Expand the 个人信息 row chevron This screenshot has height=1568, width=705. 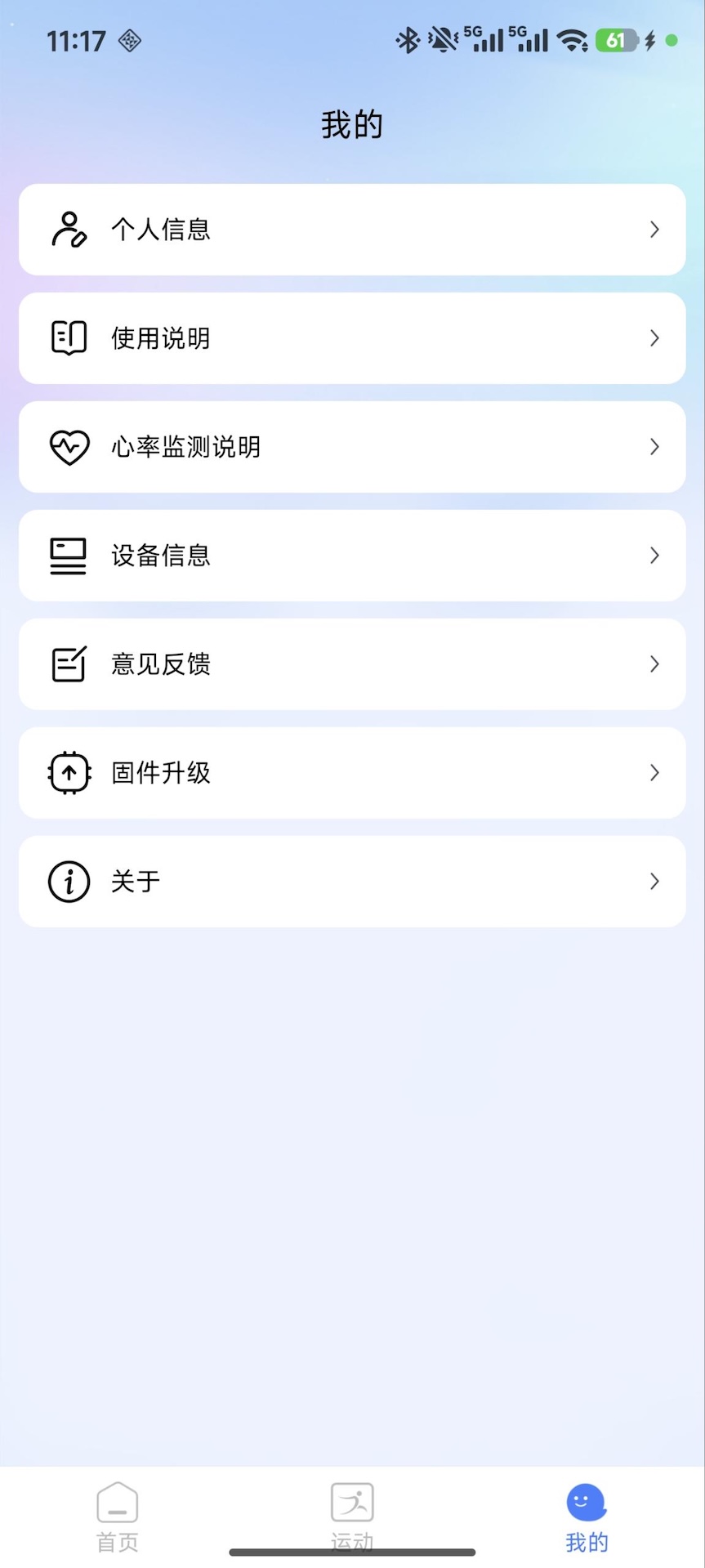click(x=654, y=230)
